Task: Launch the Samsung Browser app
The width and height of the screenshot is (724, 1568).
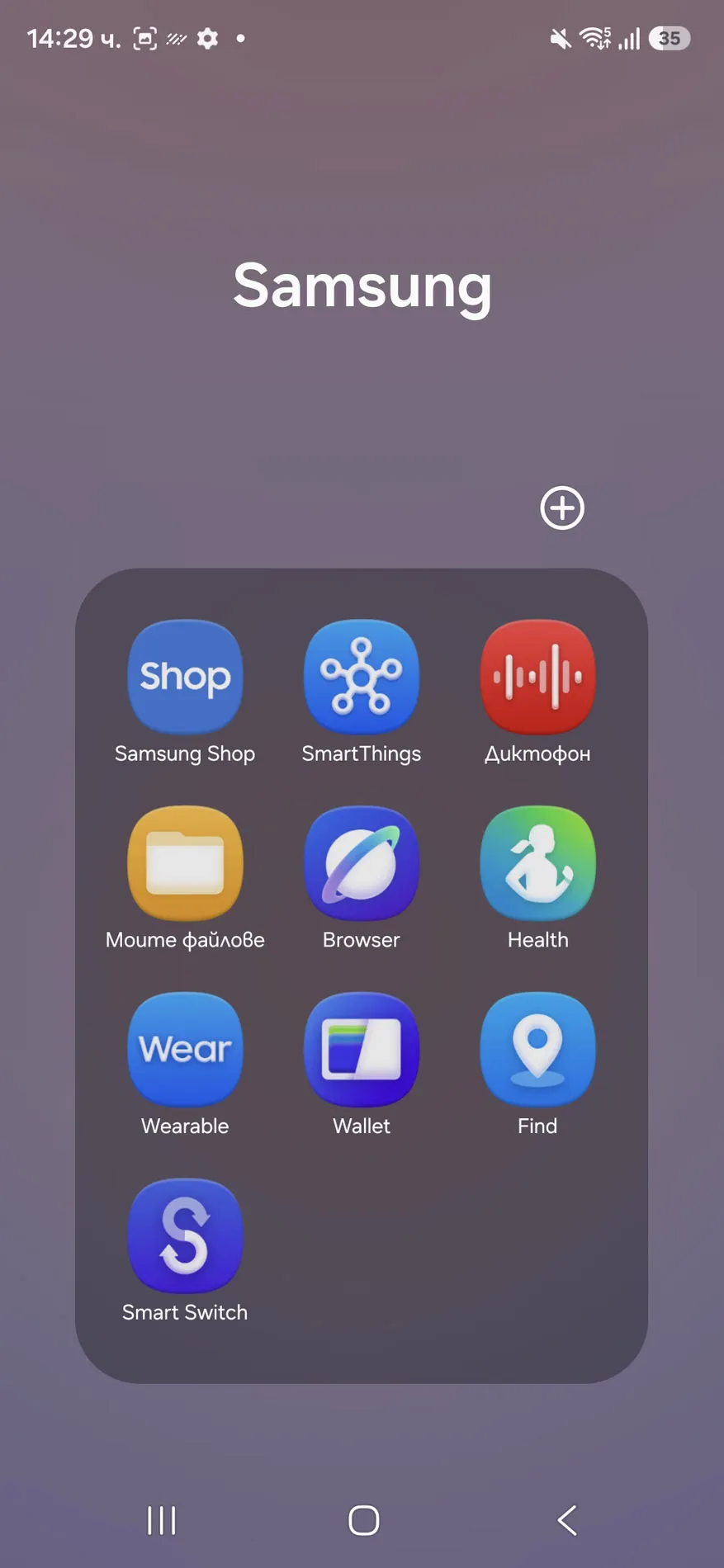Action: click(x=362, y=863)
